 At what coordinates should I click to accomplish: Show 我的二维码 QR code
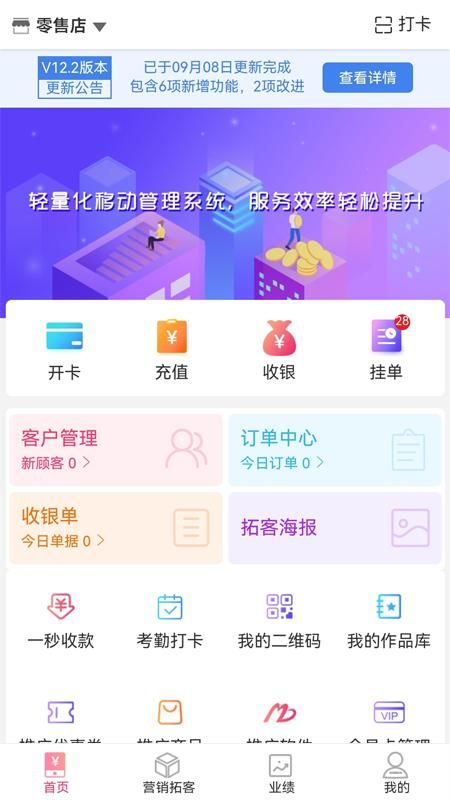point(279,621)
